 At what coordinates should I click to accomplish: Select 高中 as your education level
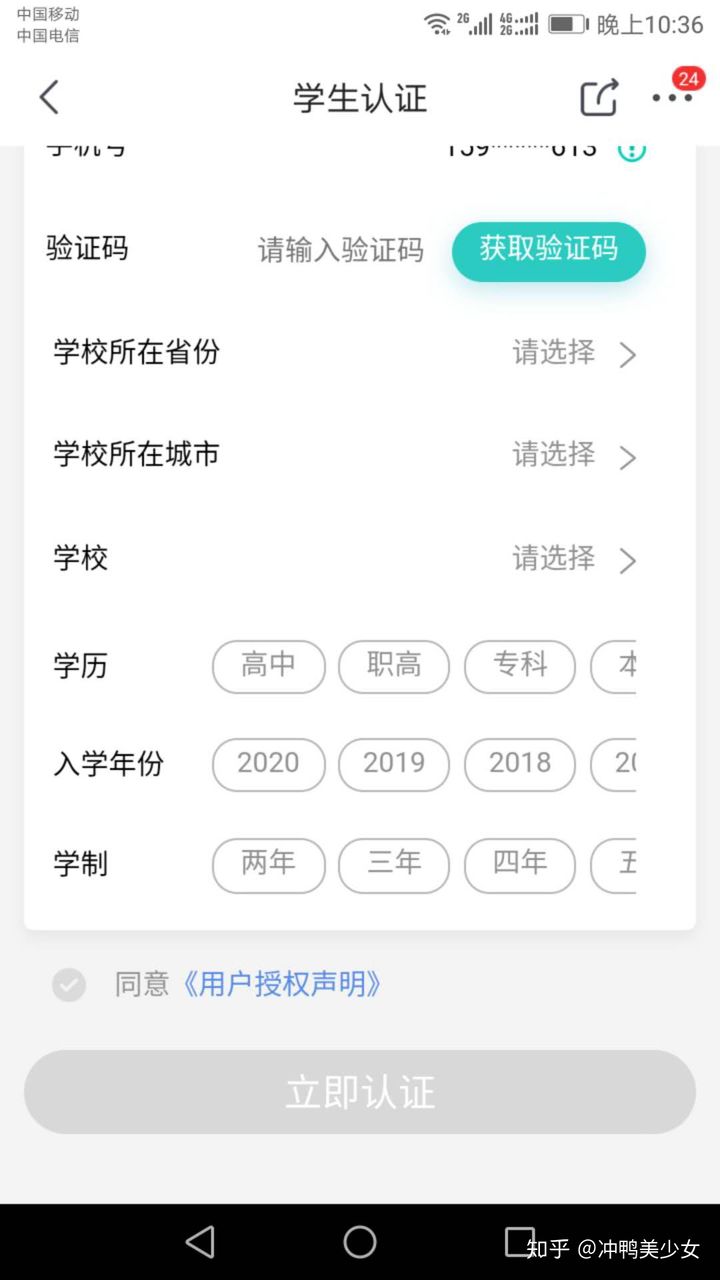tap(268, 667)
